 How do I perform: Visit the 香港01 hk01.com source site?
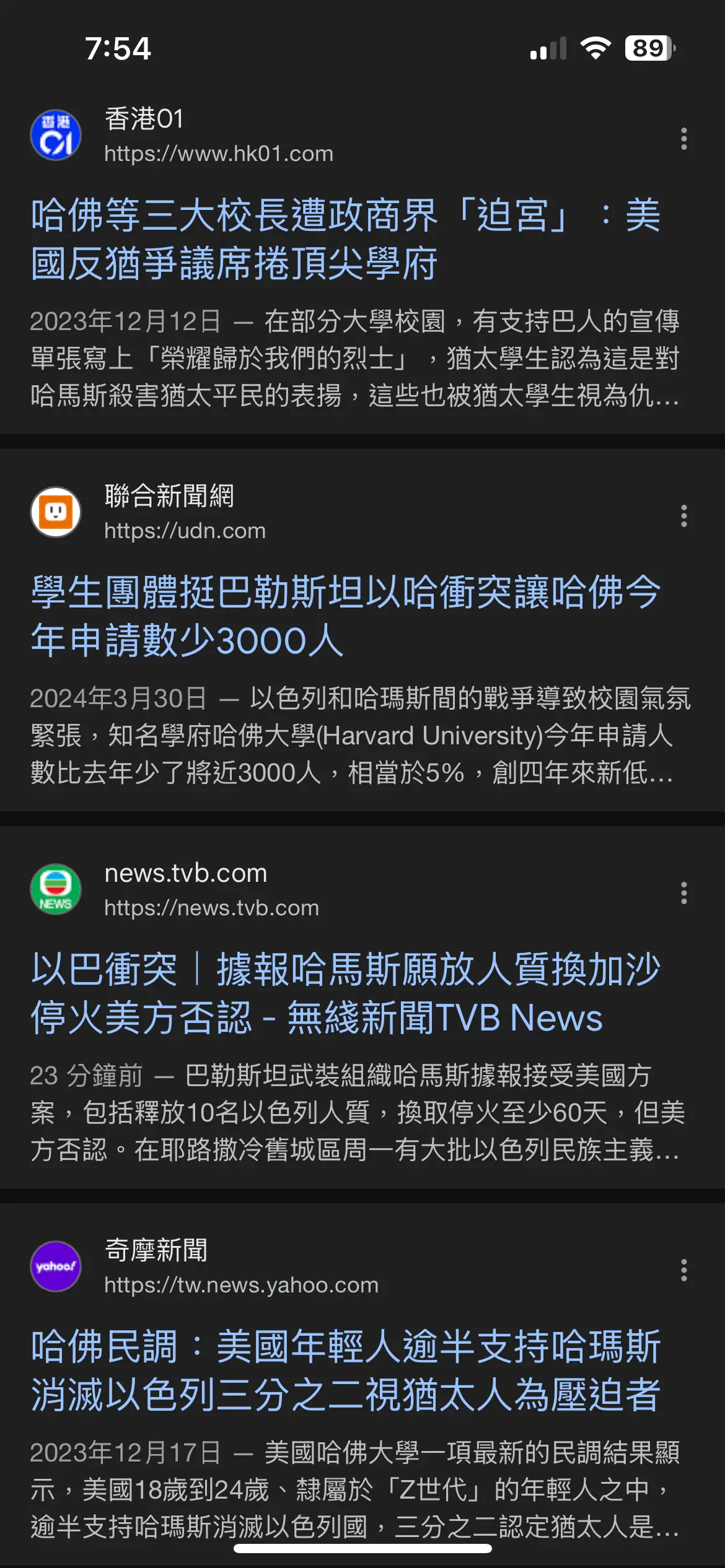pos(182,135)
